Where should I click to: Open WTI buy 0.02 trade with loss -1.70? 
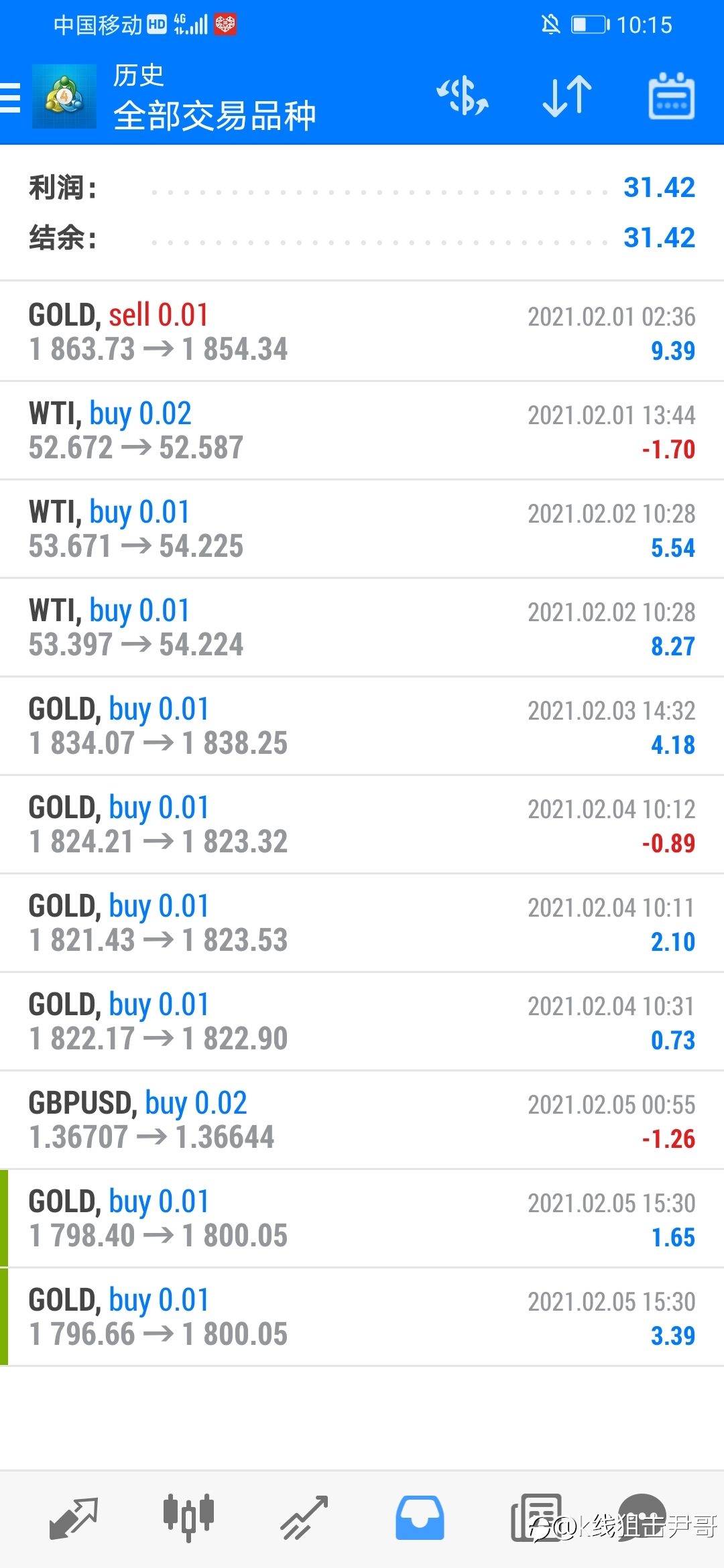pyautogui.click(x=362, y=431)
